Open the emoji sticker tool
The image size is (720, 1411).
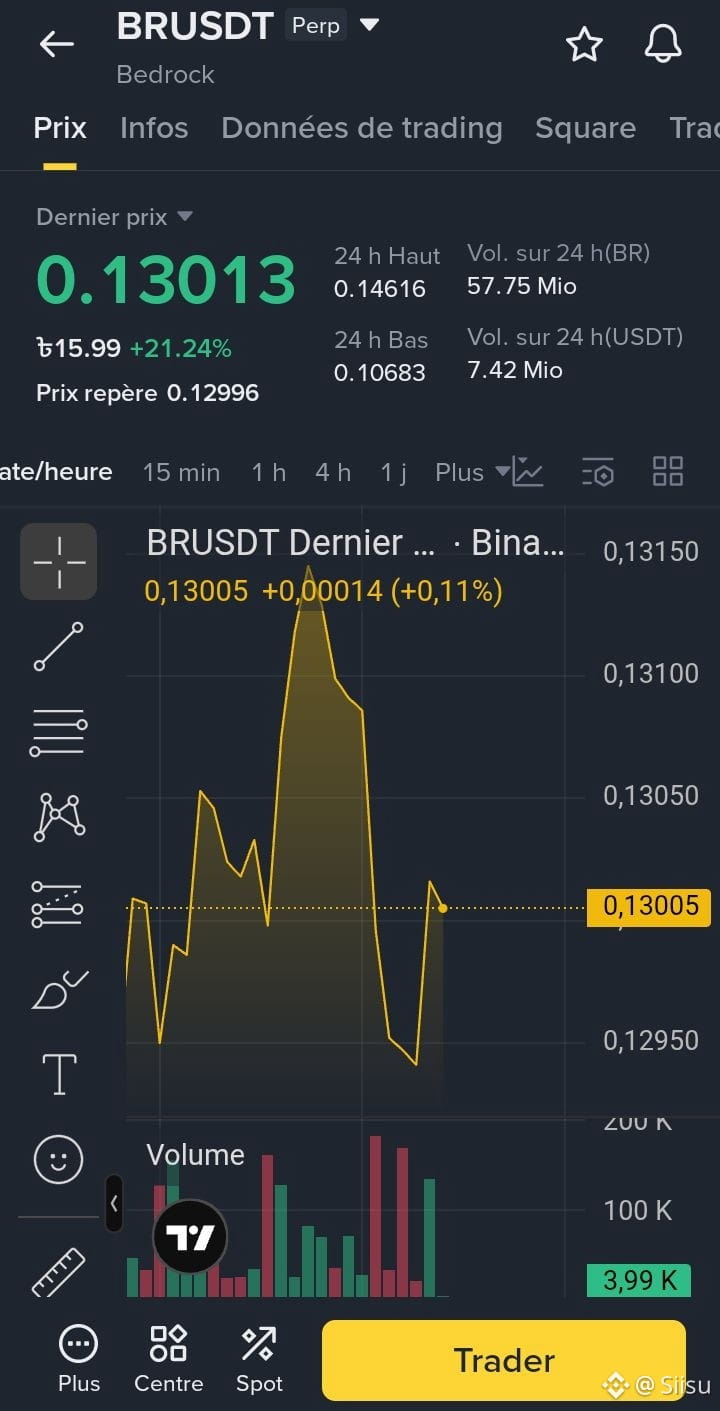point(58,1159)
